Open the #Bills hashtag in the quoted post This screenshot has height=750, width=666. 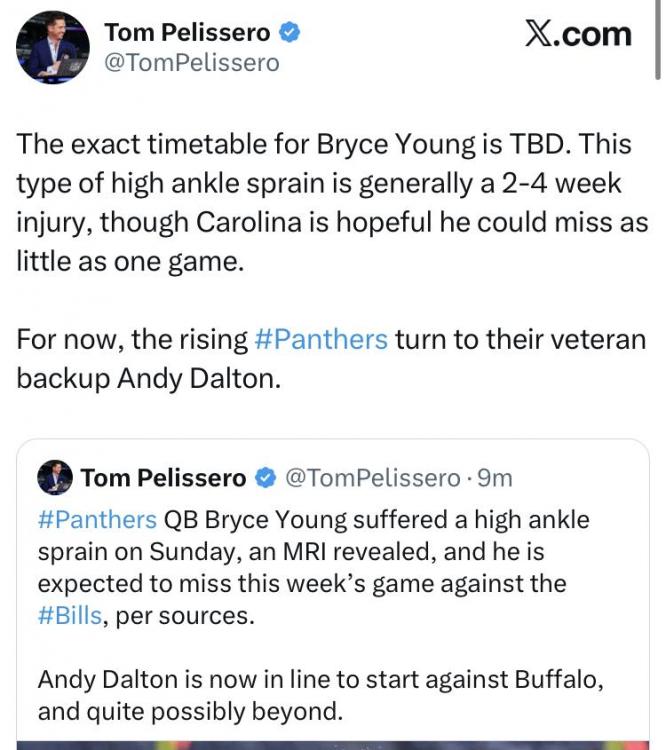click(70, 615)
